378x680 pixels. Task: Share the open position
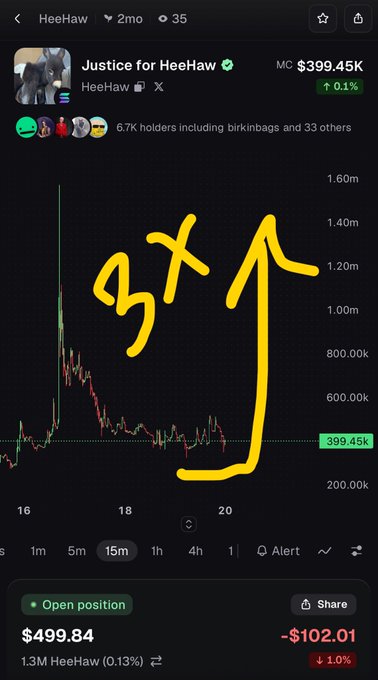point(324,604)
